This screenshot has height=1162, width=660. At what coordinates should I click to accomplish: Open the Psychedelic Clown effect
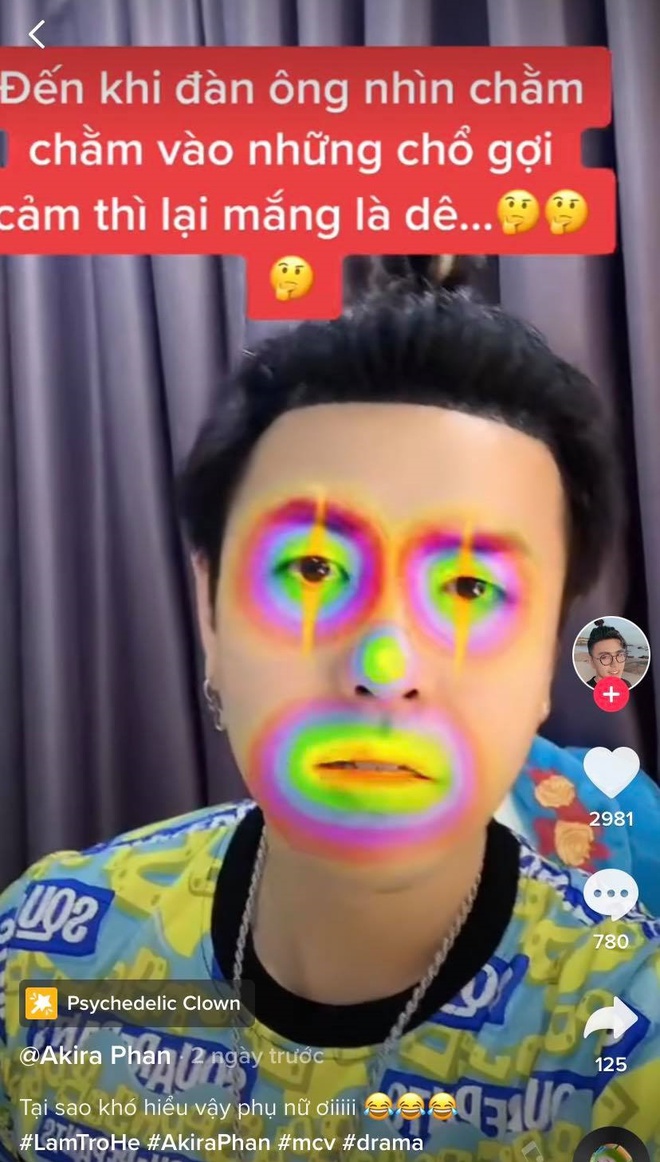pos(135,1003)
